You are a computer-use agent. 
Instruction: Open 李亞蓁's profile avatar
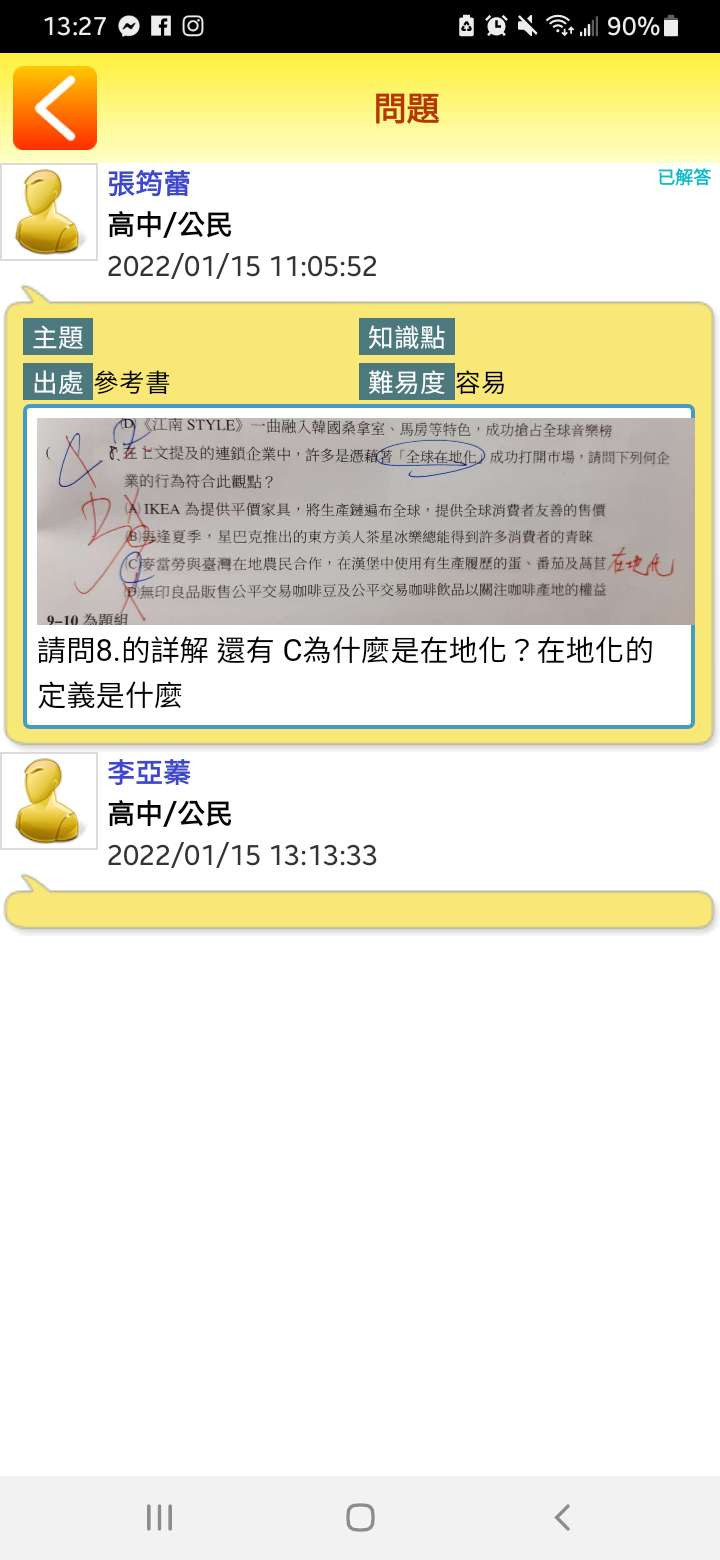(49, 801)
